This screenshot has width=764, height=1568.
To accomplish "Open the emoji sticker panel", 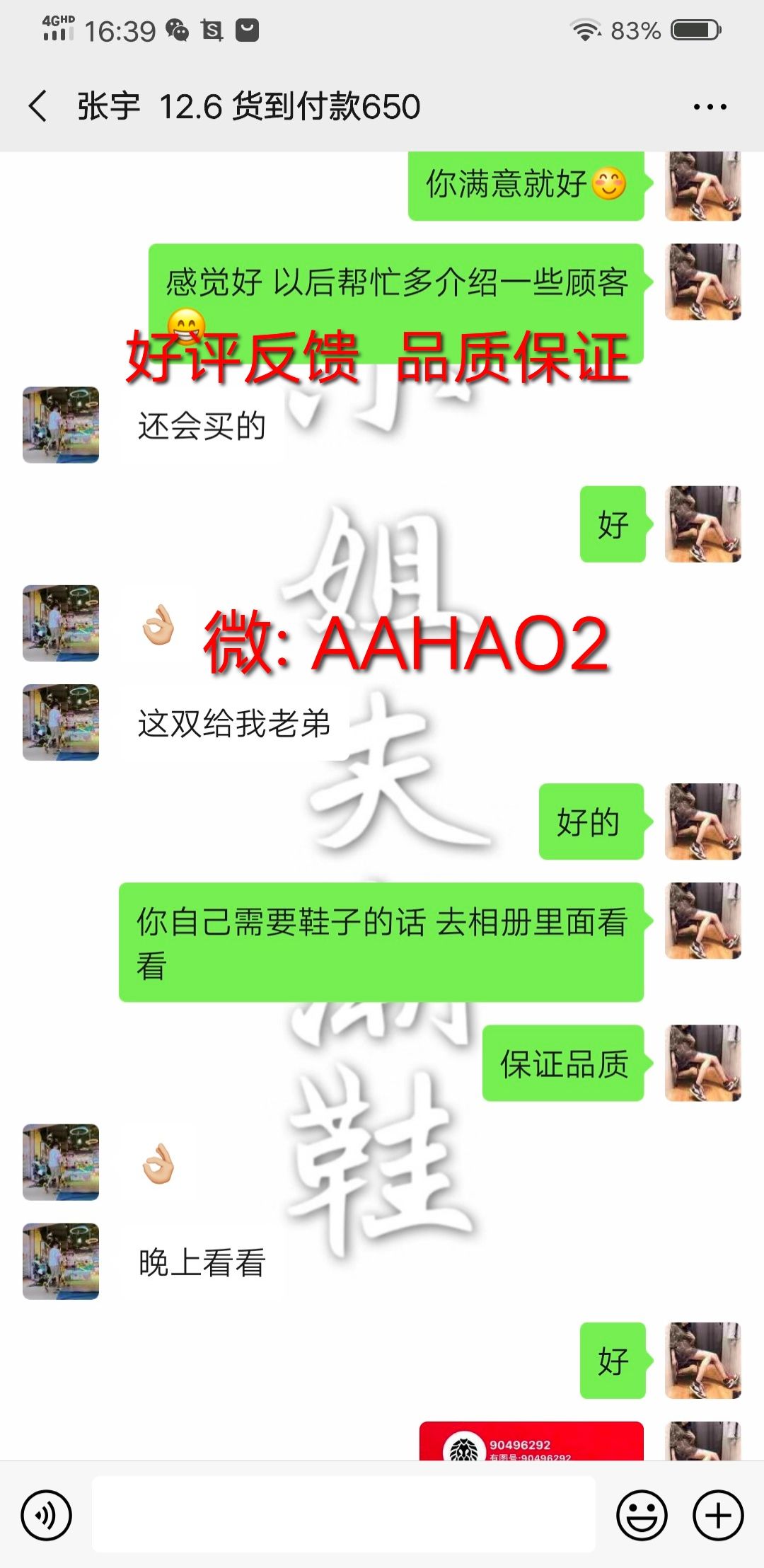I will point(642,1515).
